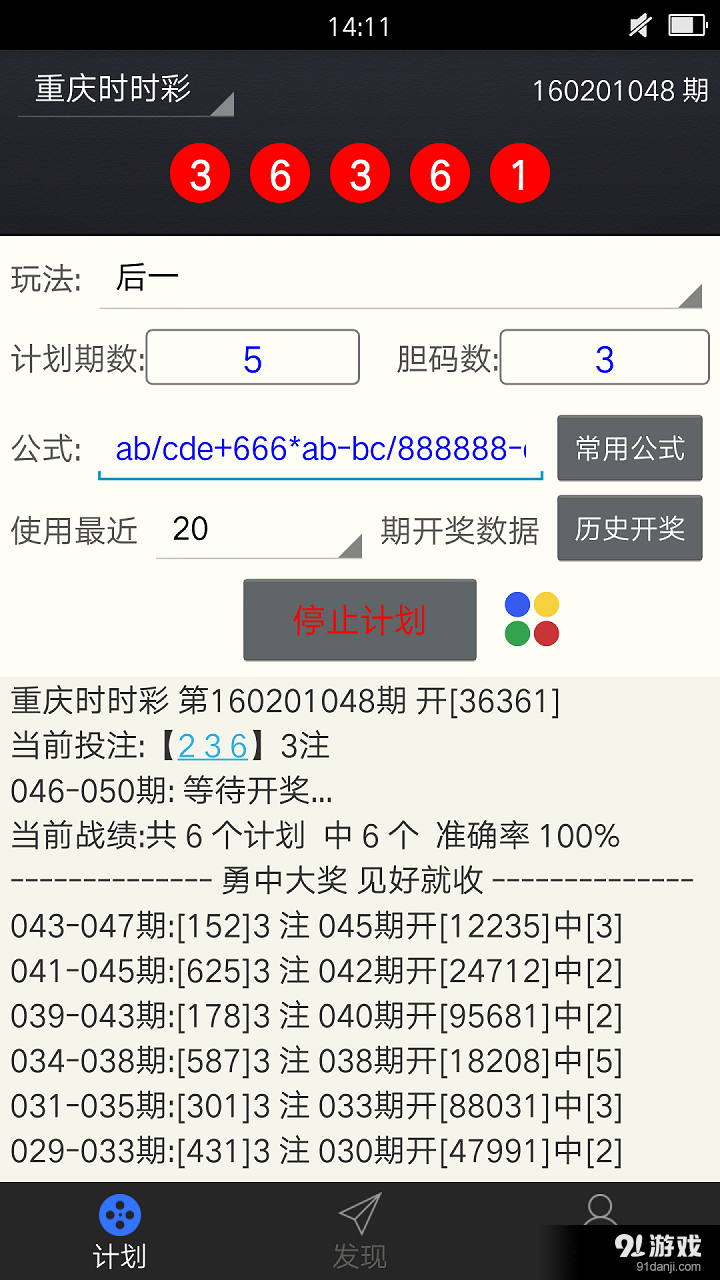Click the middle red number ball
Image resolution: width=720 pixels, height=1280 pixels.
(360, 173)
